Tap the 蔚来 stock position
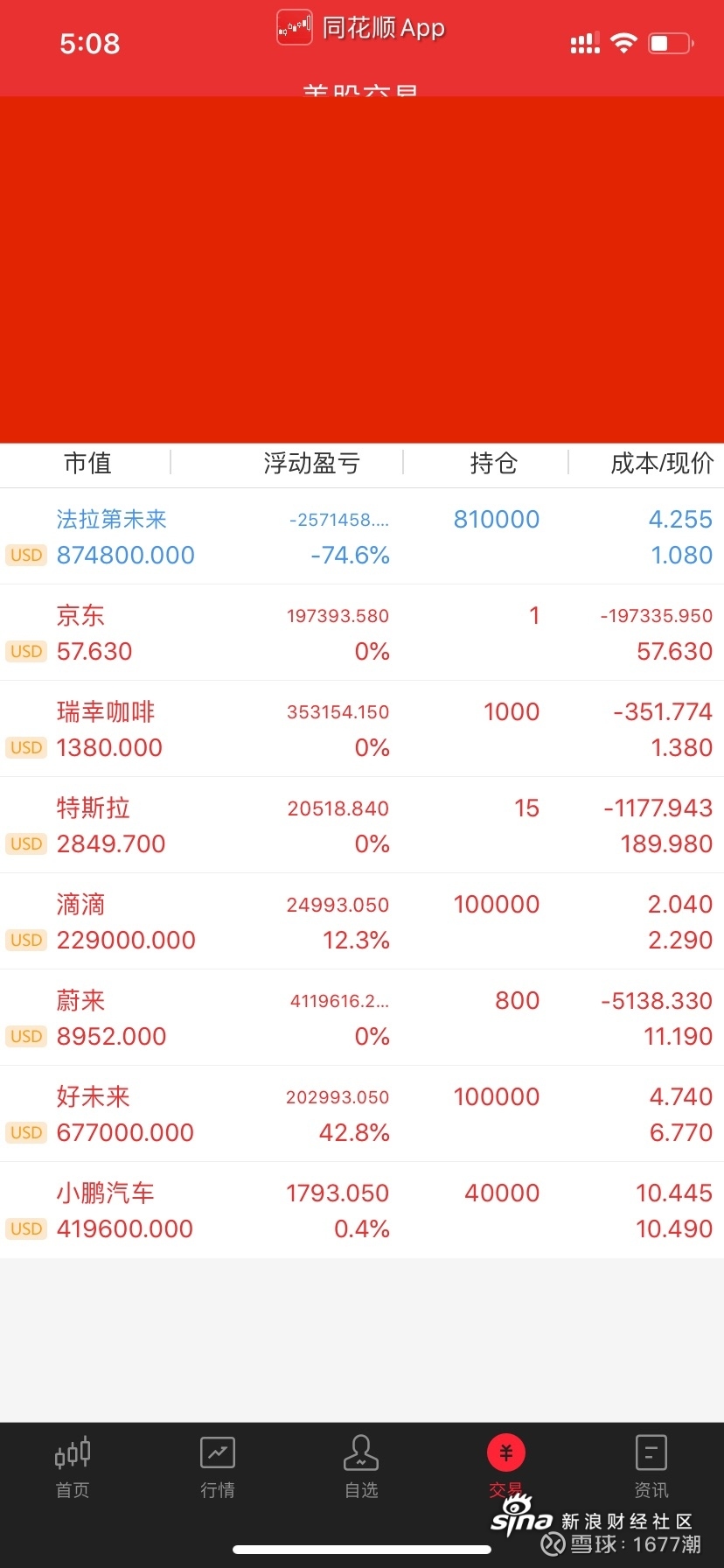 tap(362, 1018)
